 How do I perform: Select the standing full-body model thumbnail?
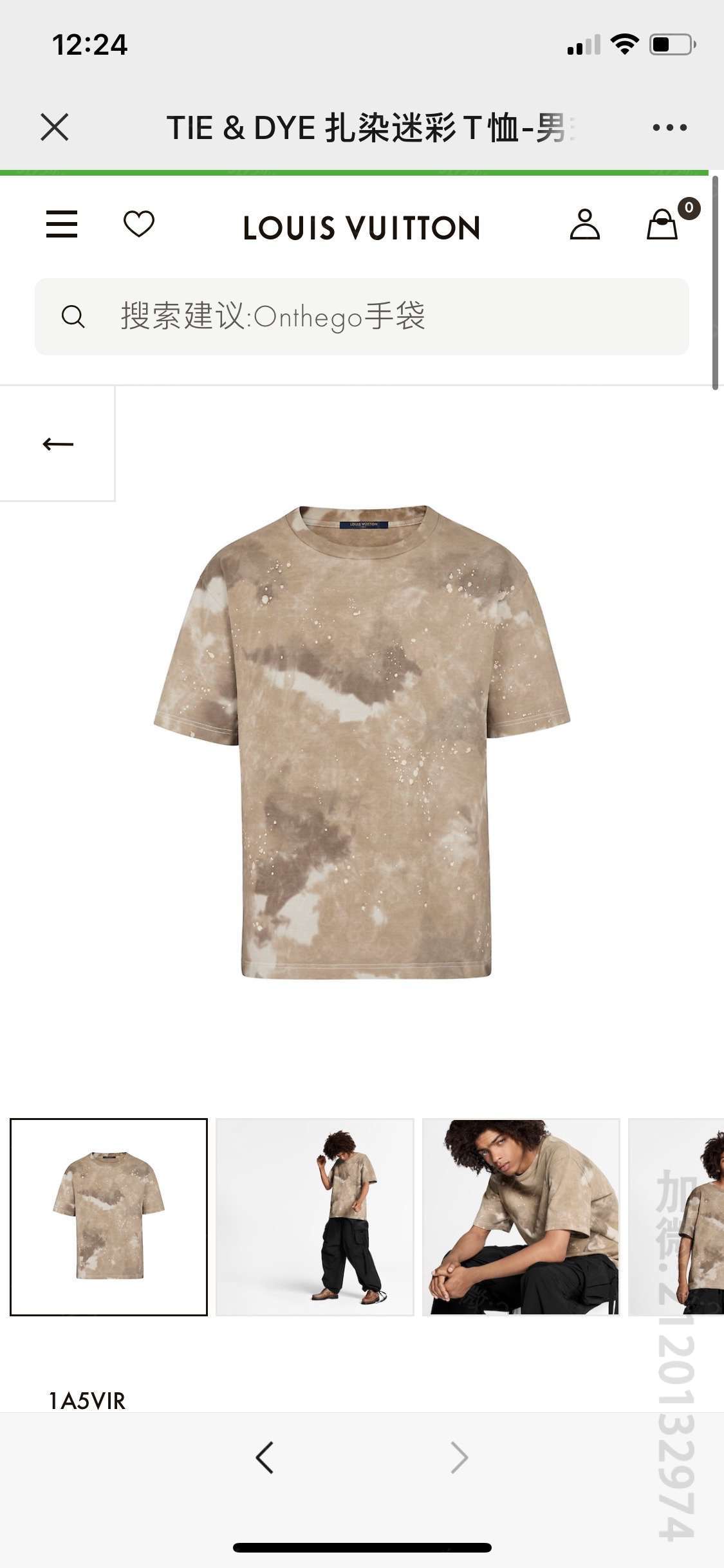pyautogui.click(x=315, y=1217)
